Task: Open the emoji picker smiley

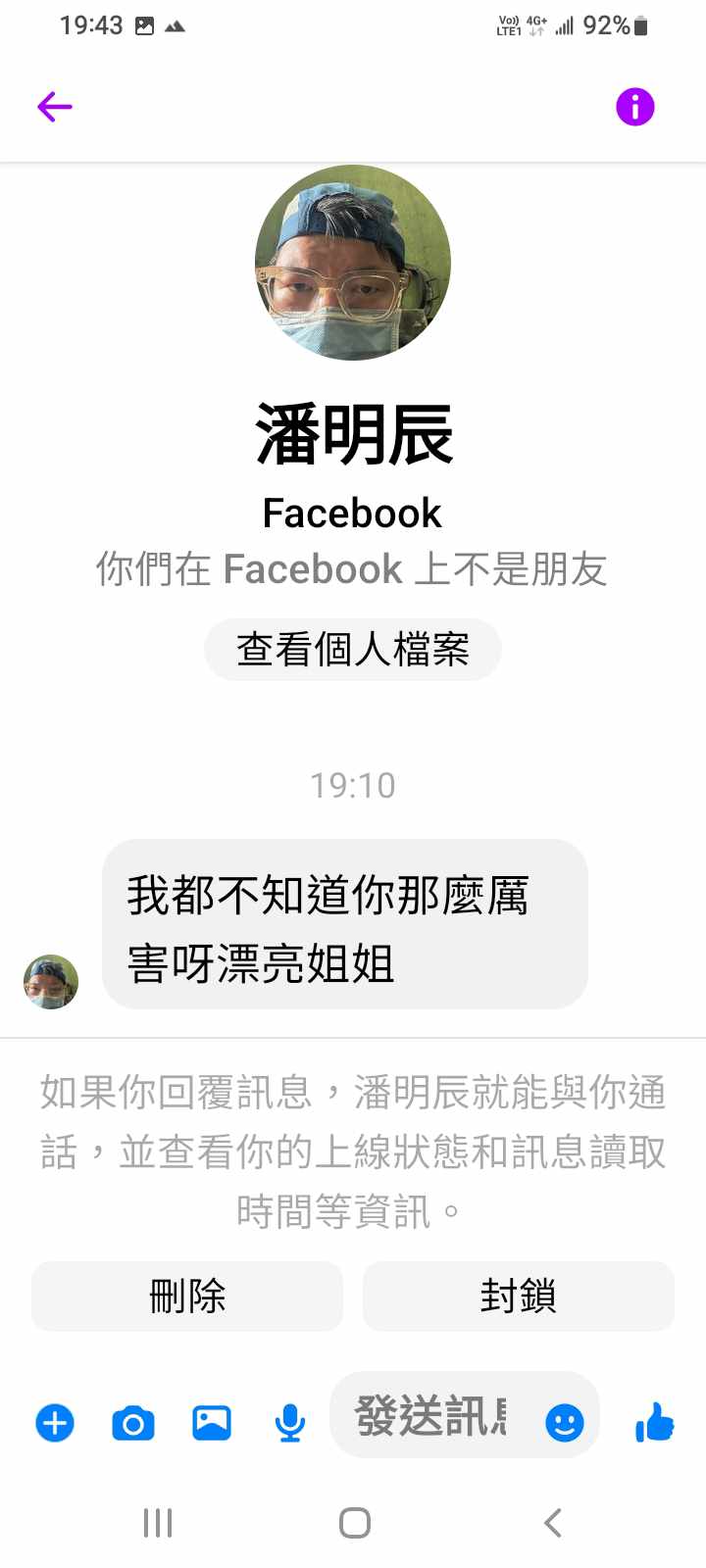Action: coord(565,1422)
